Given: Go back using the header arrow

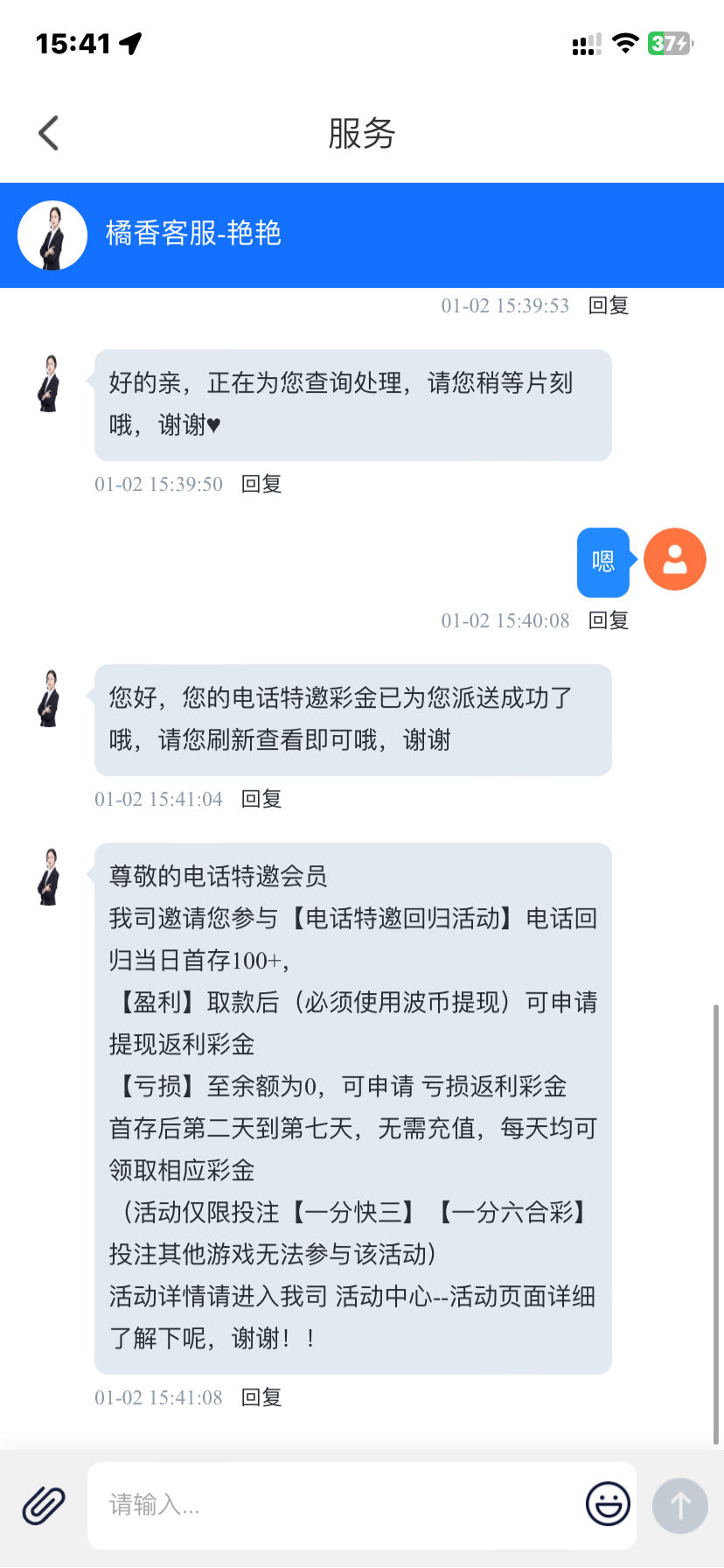Looking at the screenshot, I should pos(49,133).
